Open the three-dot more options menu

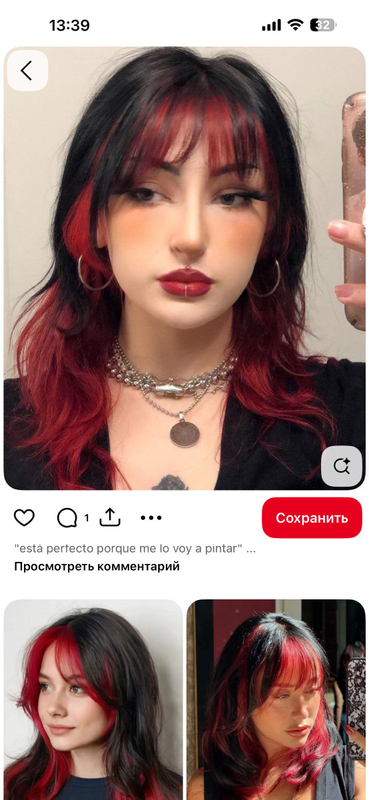click(x=151, y=518)
